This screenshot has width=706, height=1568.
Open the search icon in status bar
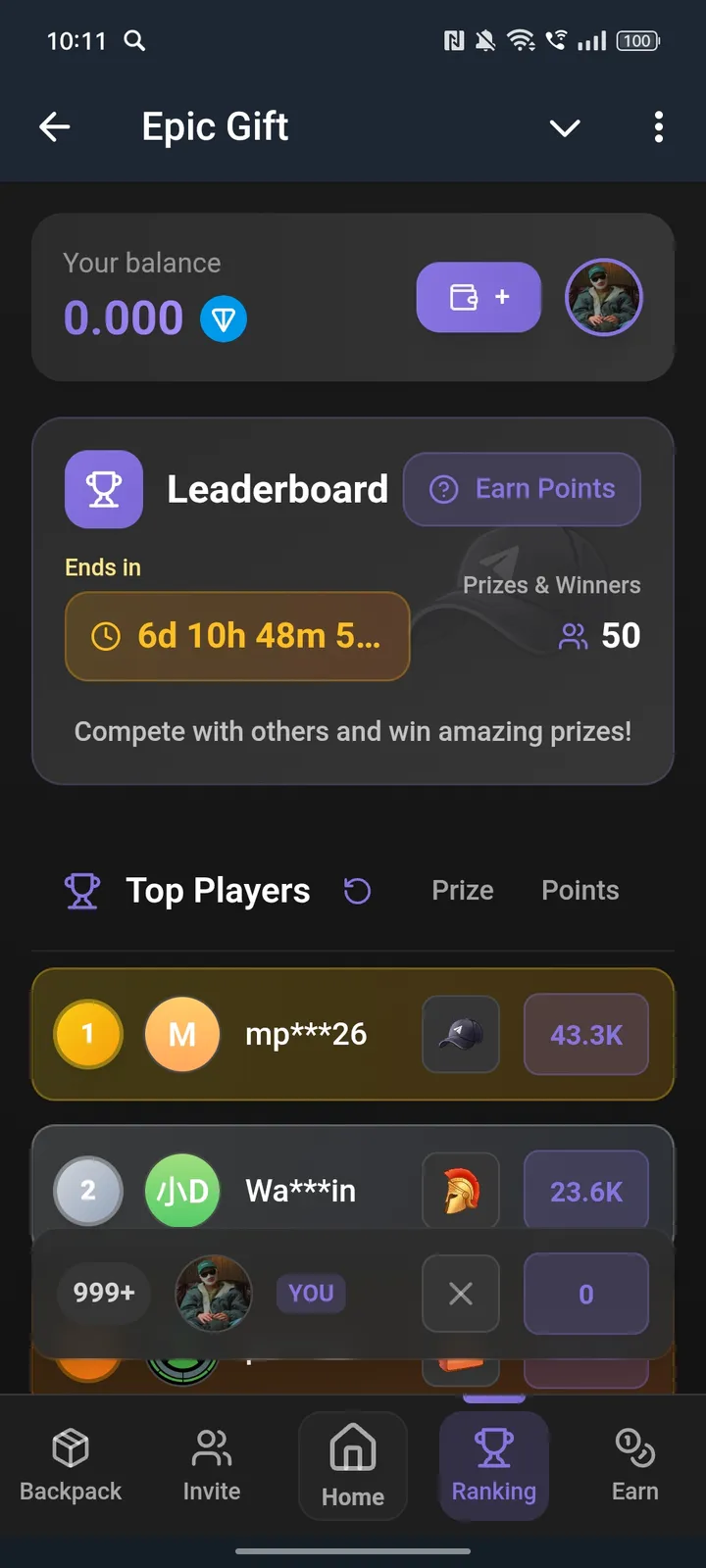click(135, 41)
